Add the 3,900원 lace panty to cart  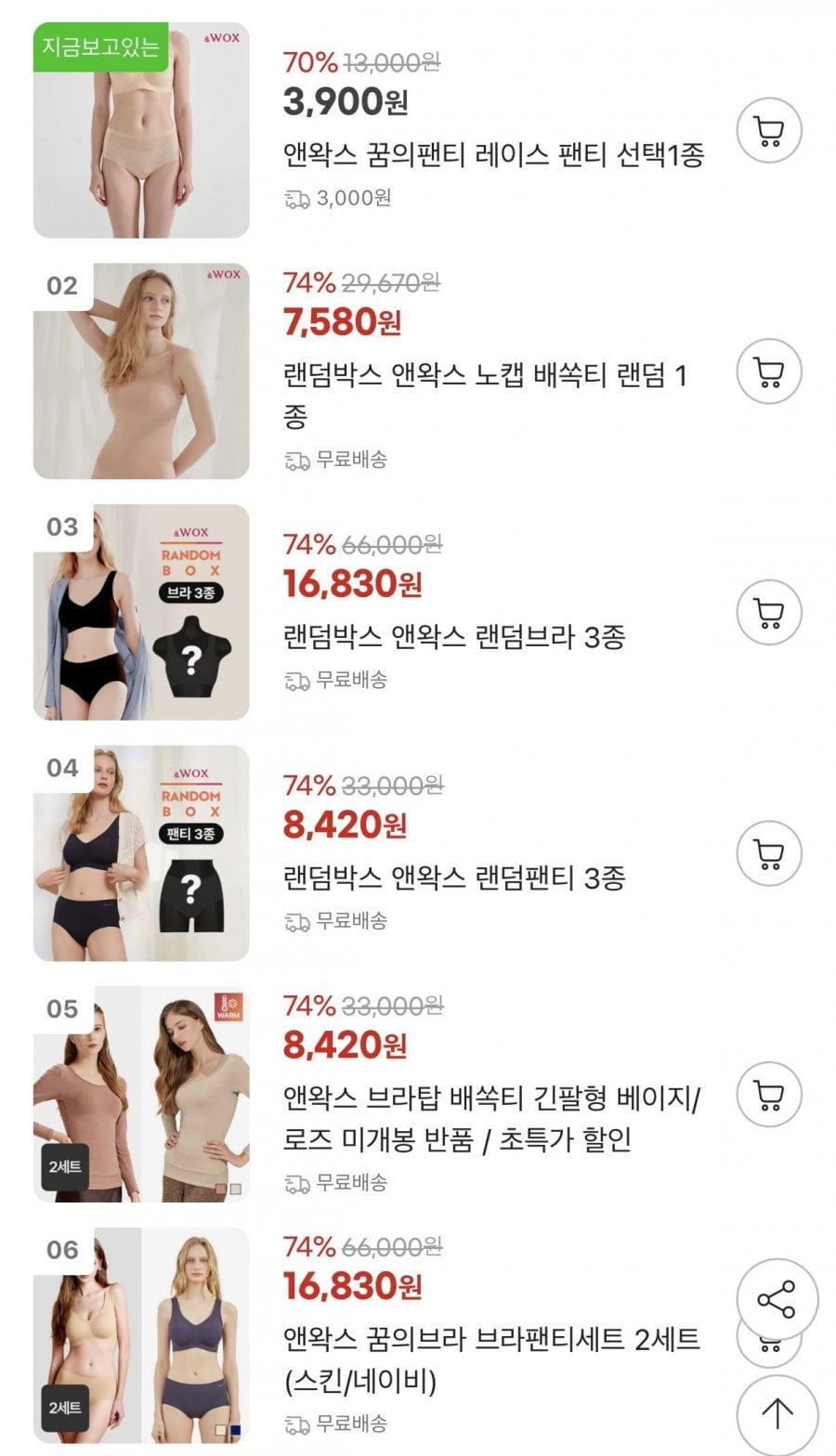click(x=769, y=131)
